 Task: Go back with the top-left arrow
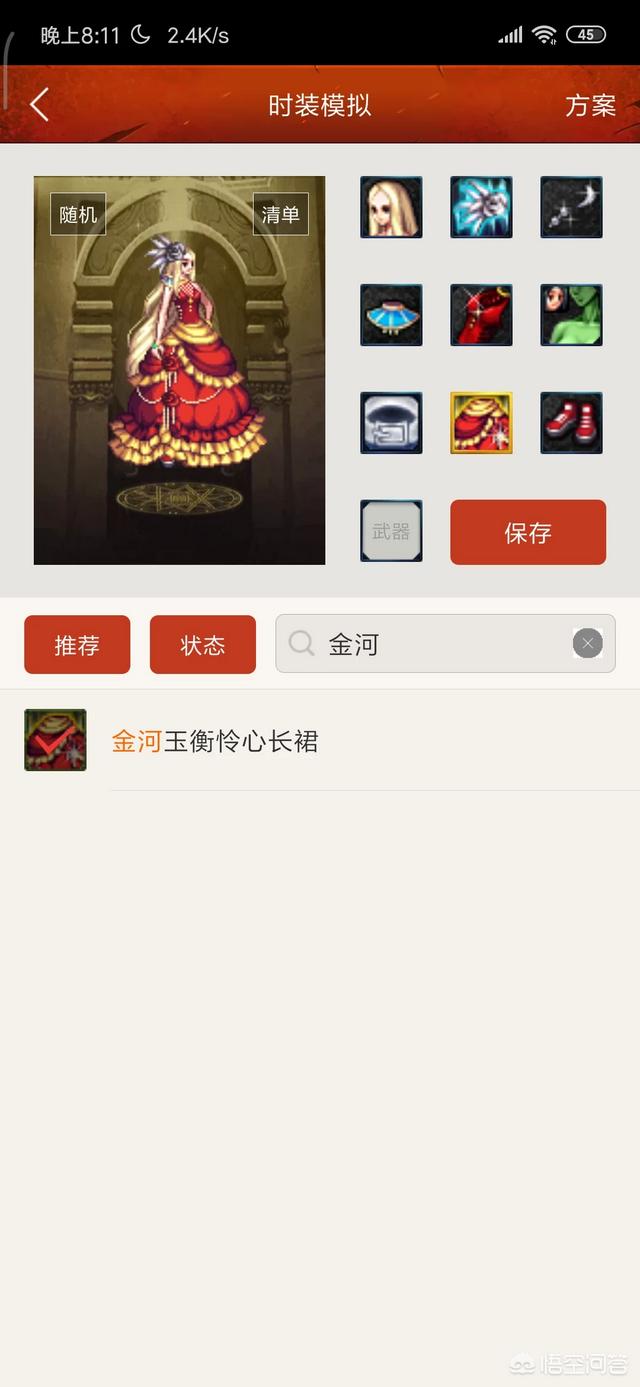(39, 105)
